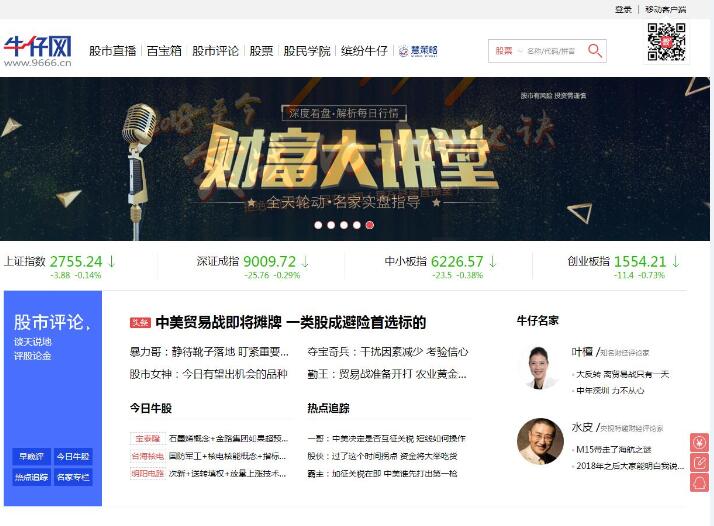Open the 登录 login link

623,9
